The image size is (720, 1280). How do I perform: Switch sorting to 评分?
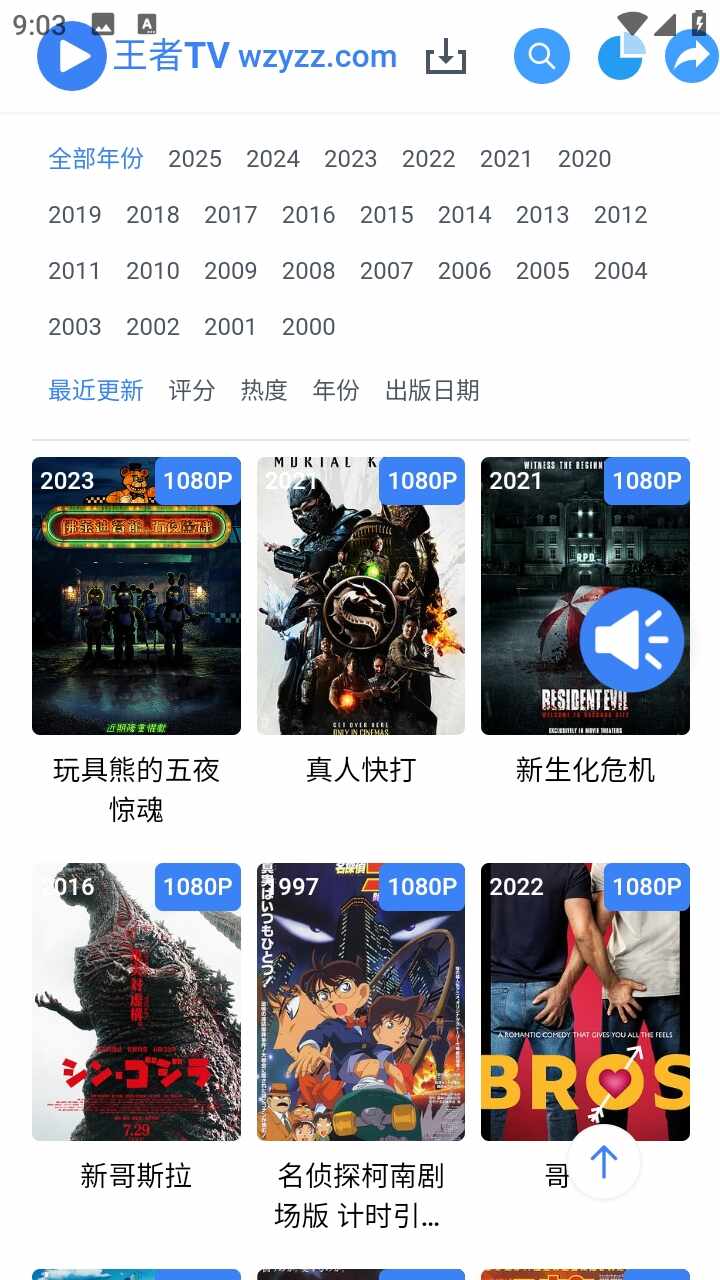(191, 391)
